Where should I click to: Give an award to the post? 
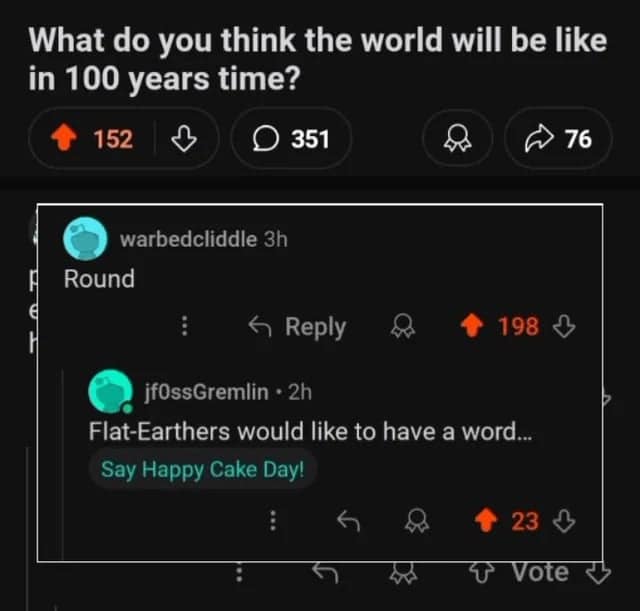pos(457,139)
